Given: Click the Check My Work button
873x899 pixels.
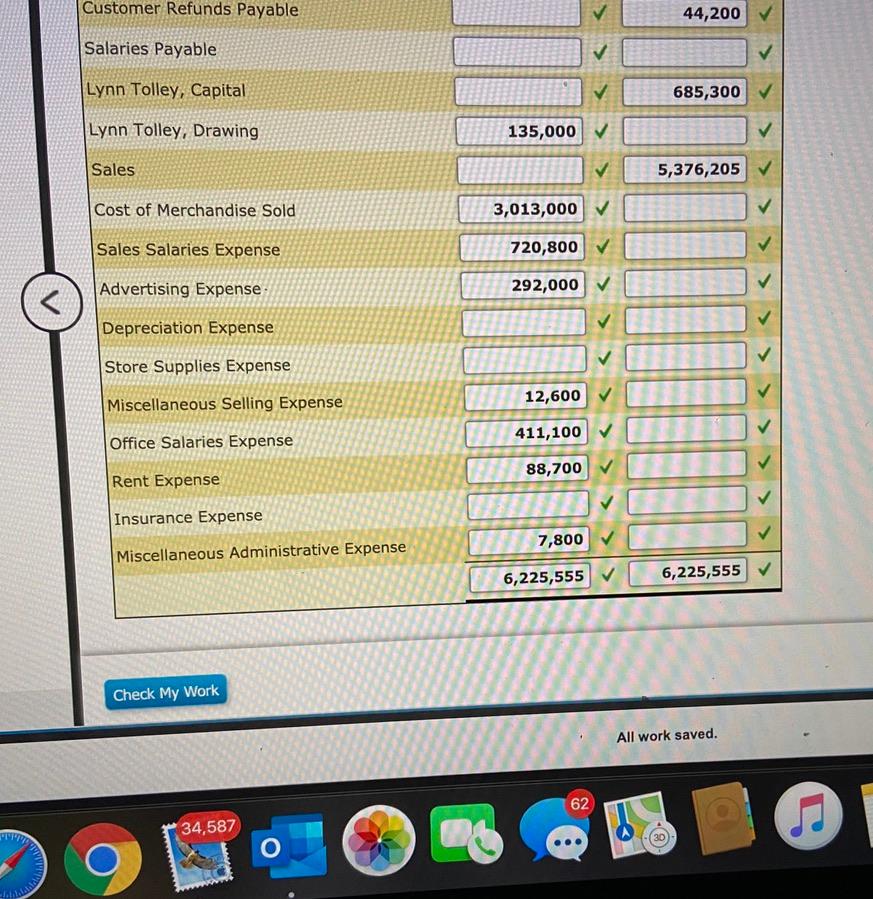Looking at the screenshot, I should point(166,693).
